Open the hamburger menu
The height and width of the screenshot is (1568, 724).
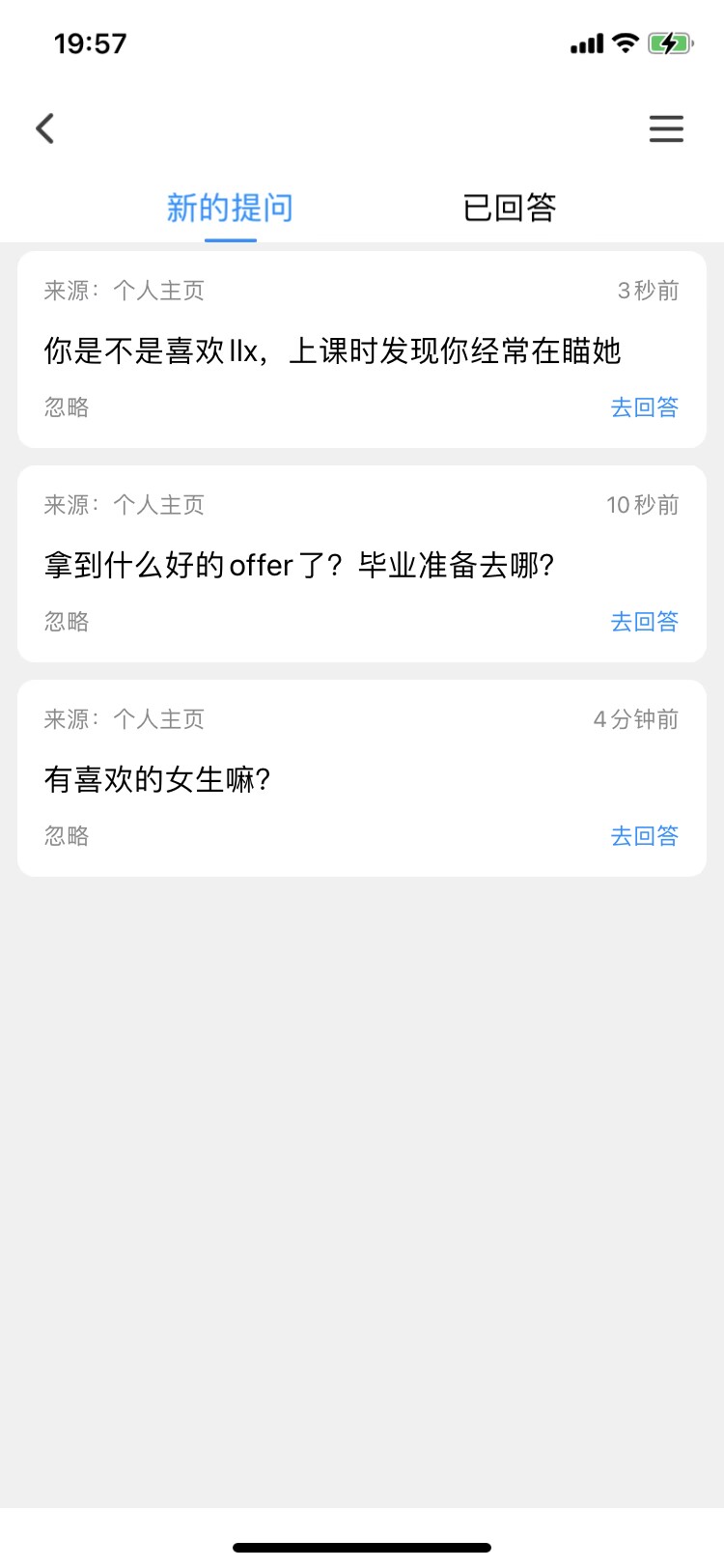point(666,128)
